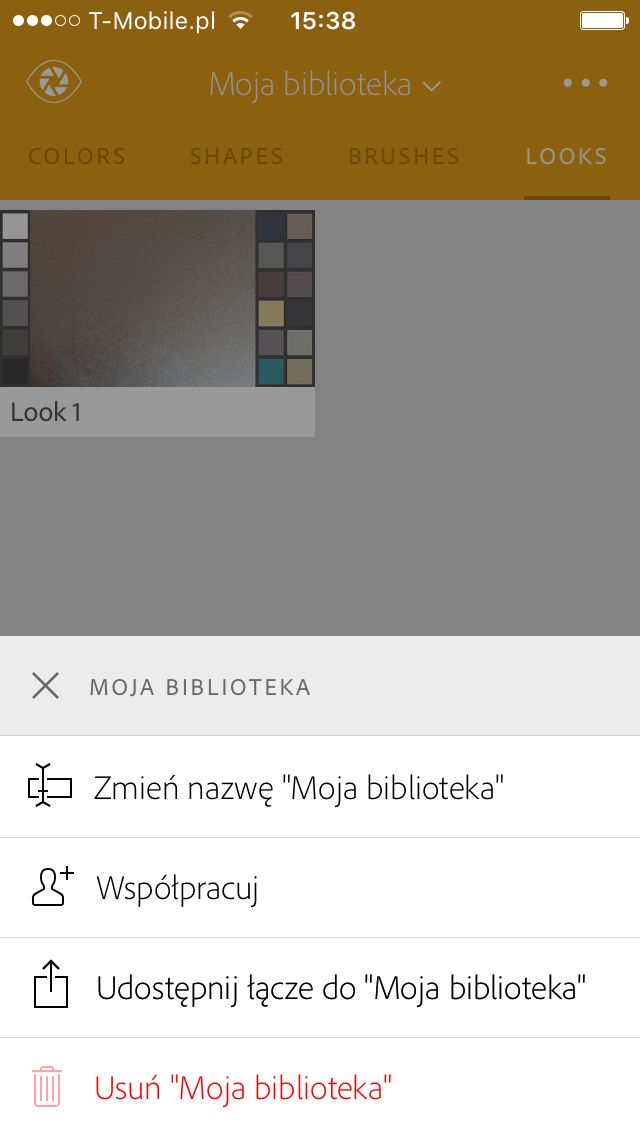The image size is (640, 1136).
Task: Open the Look 1 thumbnail
Action: (157, 324)
